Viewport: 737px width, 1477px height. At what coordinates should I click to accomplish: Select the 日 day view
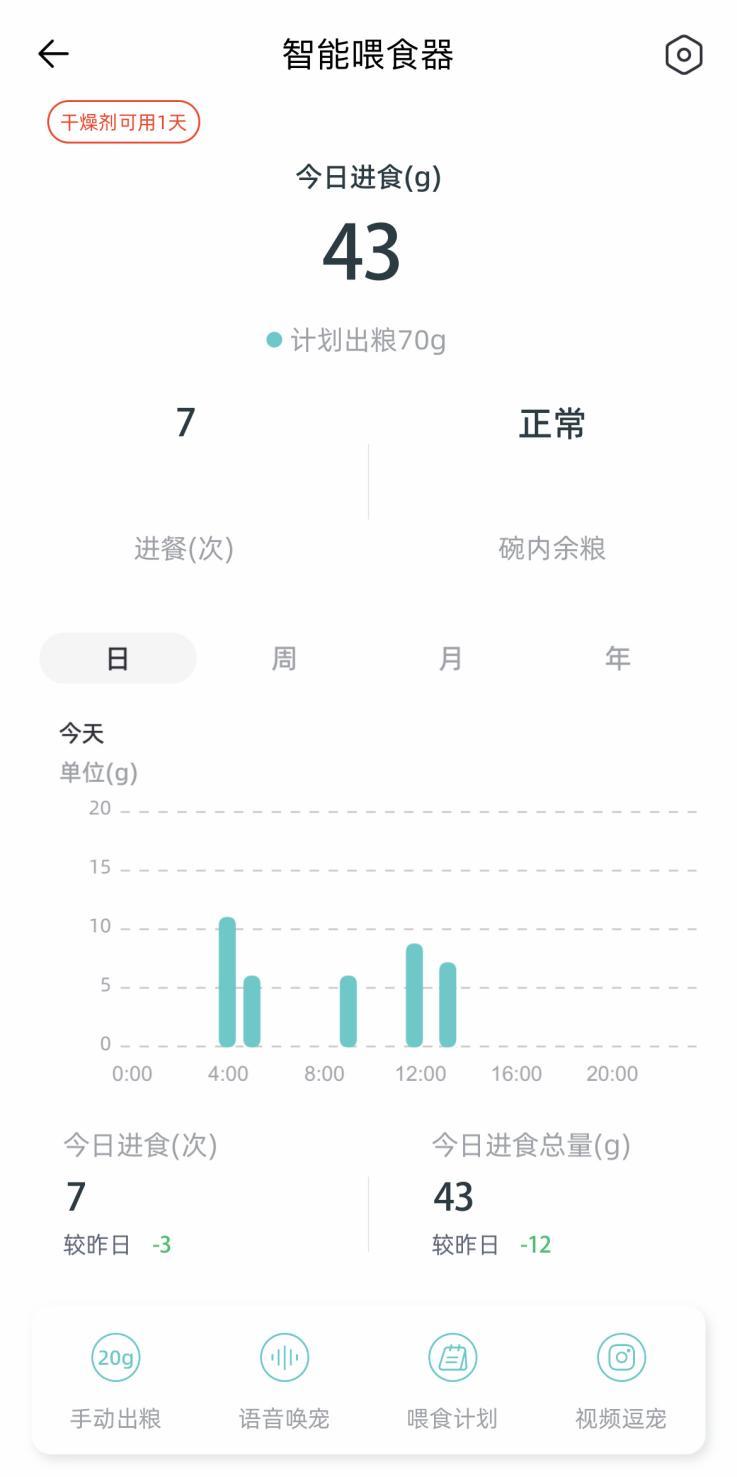coord(118,658)
